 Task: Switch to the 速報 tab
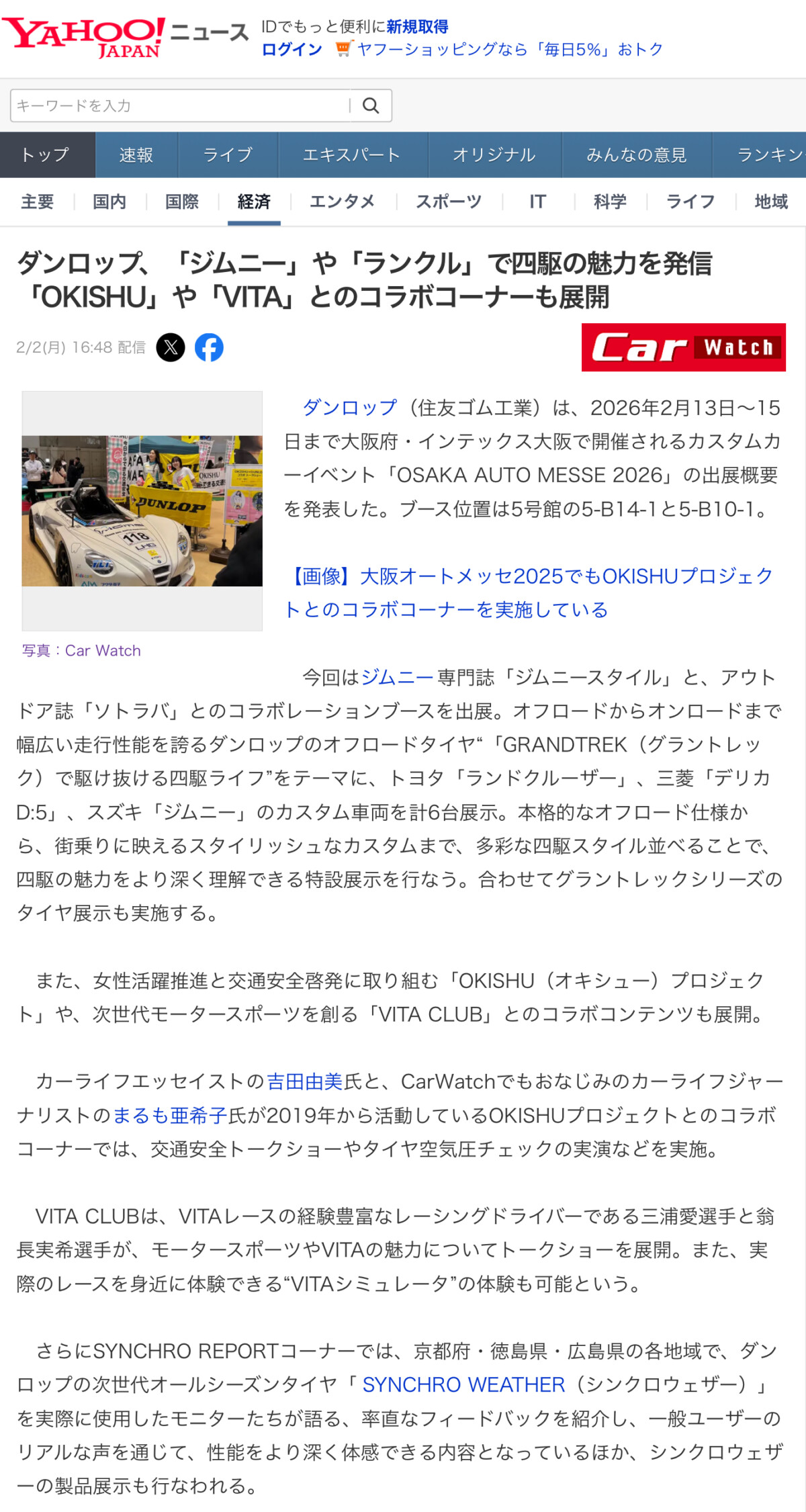136,155
